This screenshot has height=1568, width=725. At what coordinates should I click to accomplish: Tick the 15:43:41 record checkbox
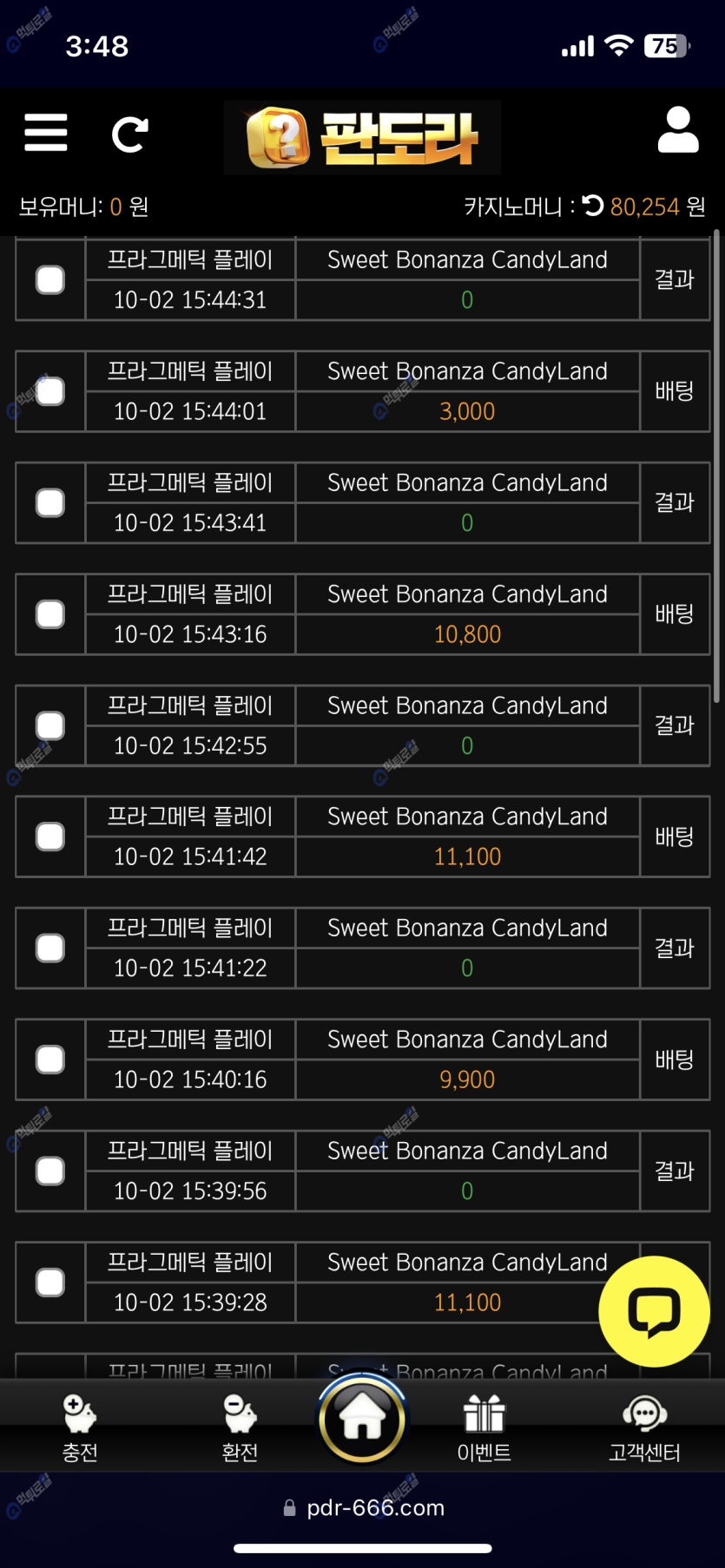pos(50,502)
